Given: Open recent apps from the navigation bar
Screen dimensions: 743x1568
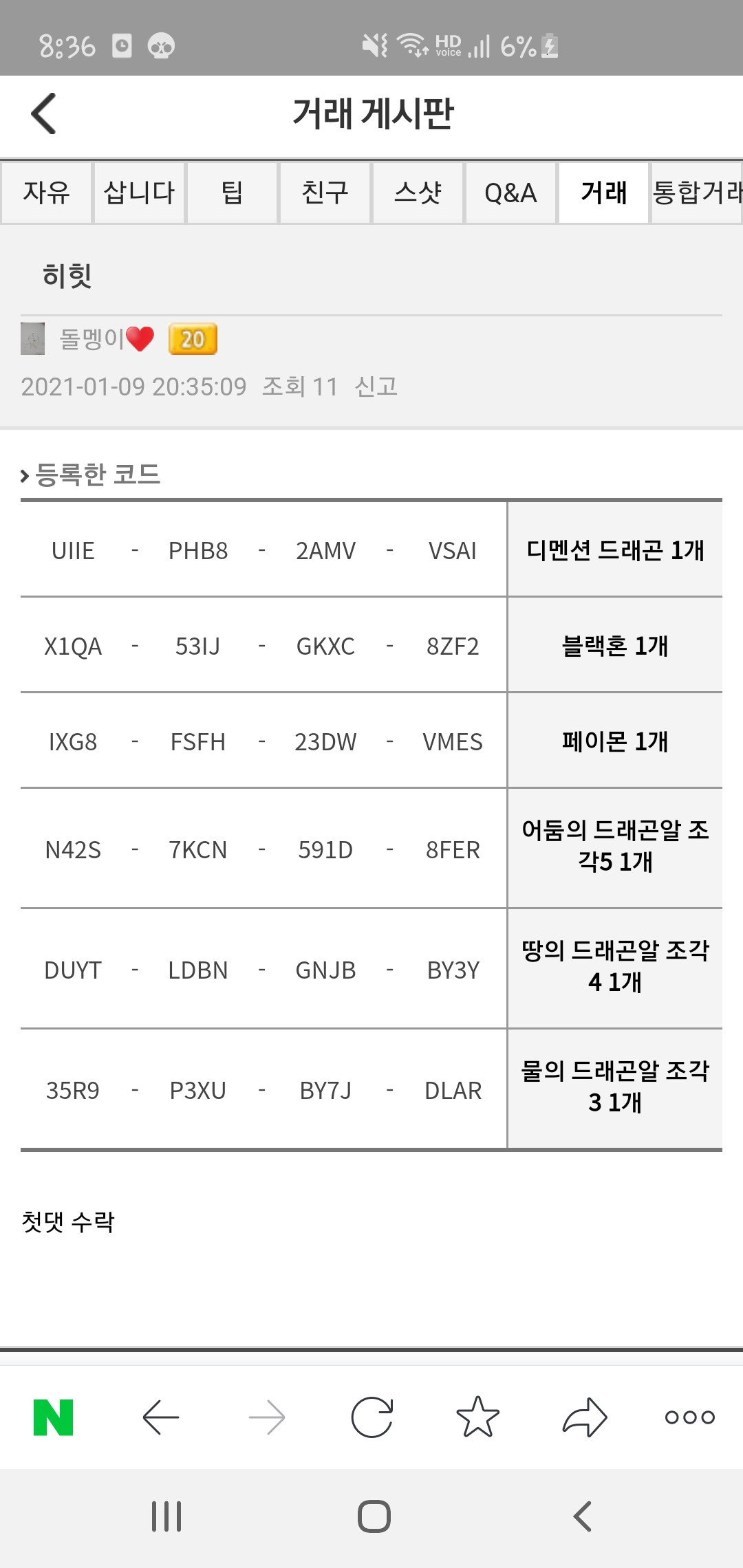Looking at the screenshot, I should click(x=166, y=1516).
